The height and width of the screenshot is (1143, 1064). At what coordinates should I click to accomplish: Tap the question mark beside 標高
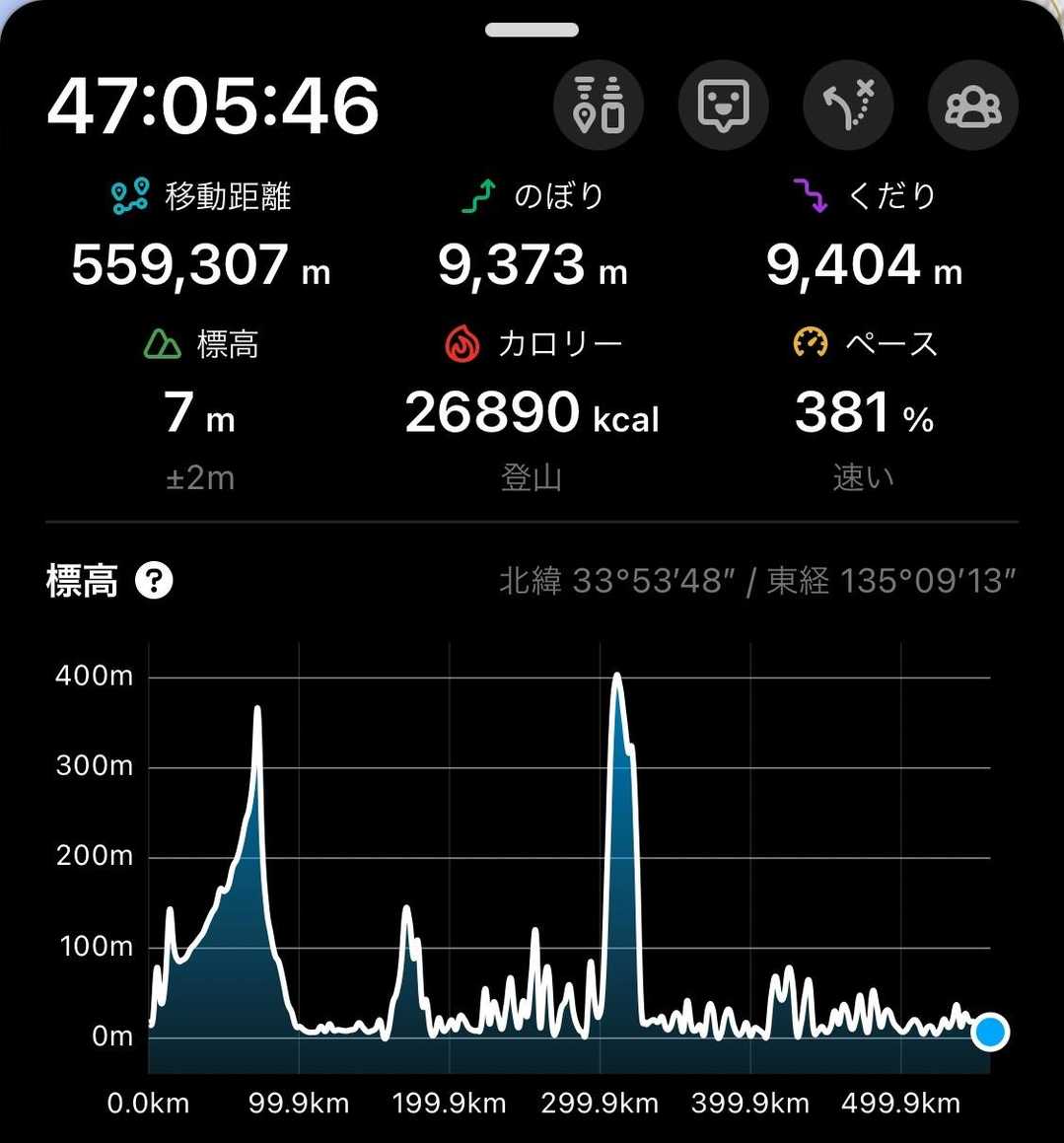tap(154, 581)
